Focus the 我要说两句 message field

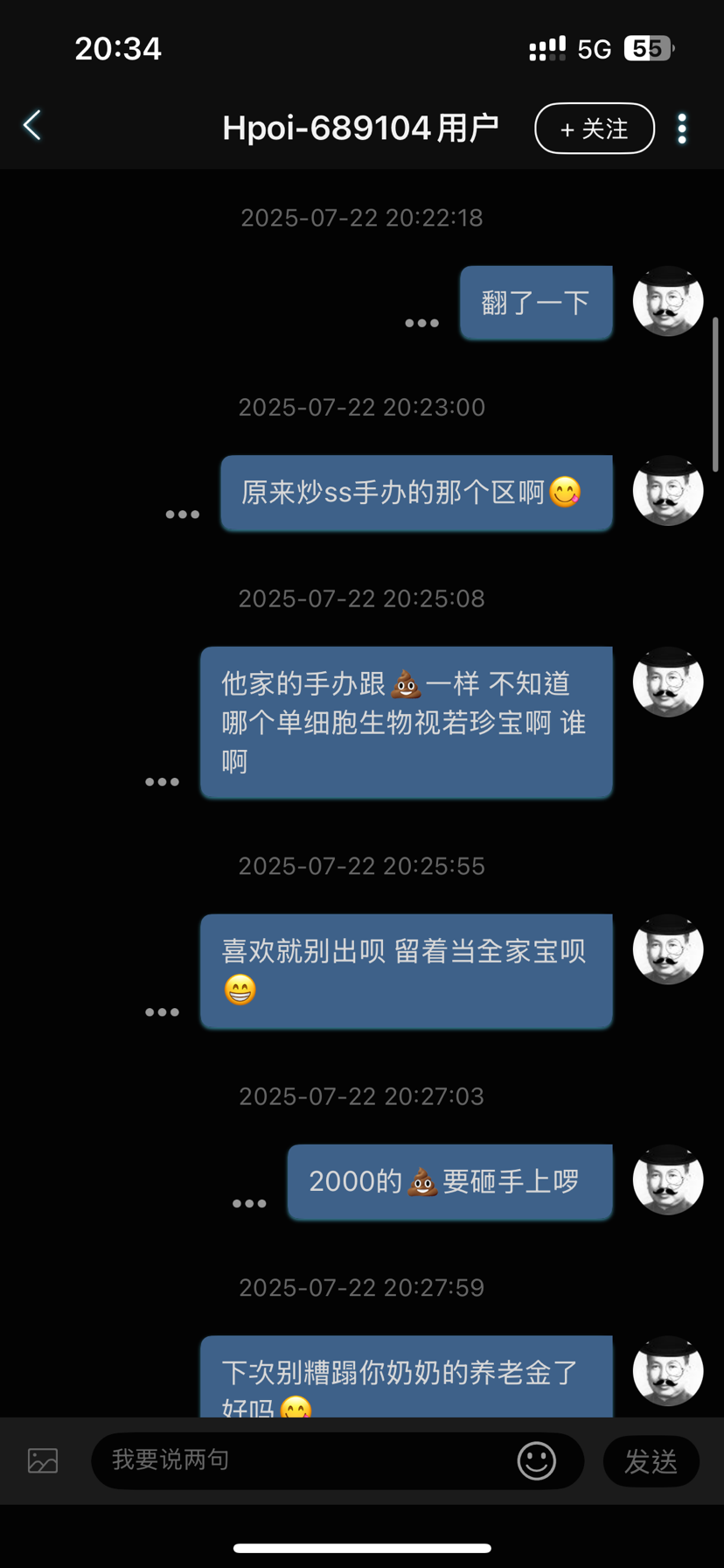pyautogui.click(x=306, y=1460)
